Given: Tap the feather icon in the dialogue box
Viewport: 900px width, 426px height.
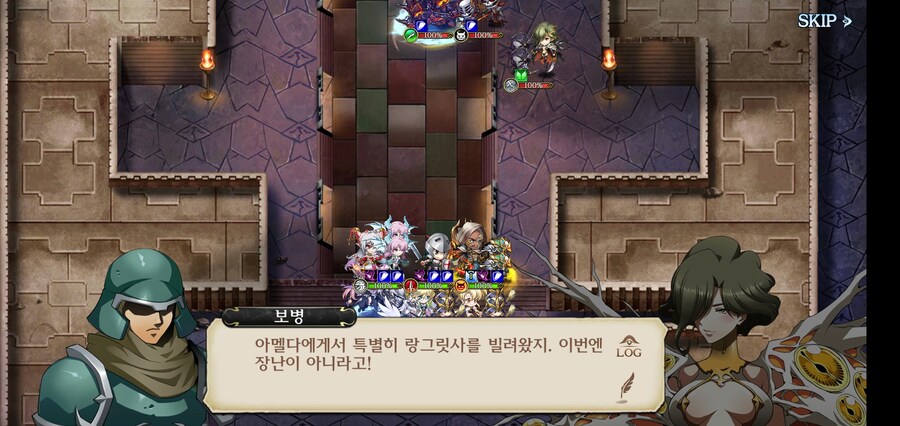Looking at the screenshot, I should pos(628,383).
